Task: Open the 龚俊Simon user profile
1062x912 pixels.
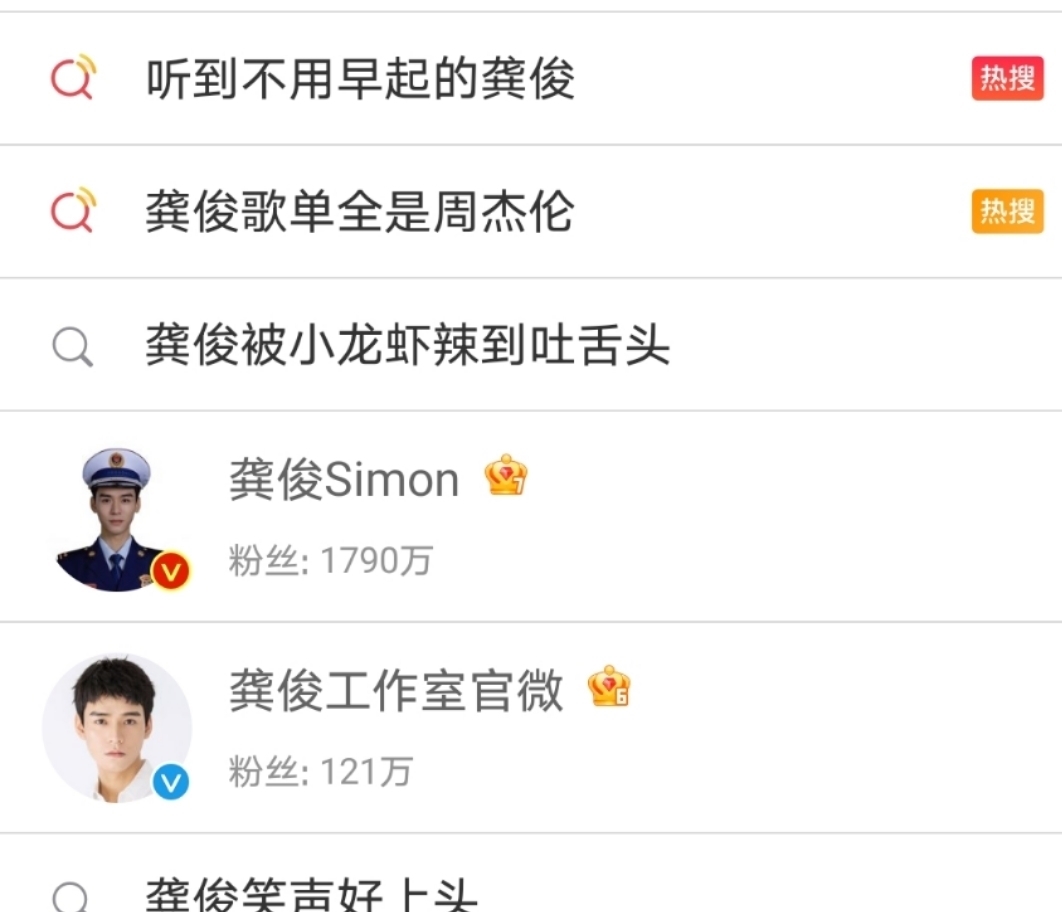Action: pyautogui.click(x=343, y=481)
